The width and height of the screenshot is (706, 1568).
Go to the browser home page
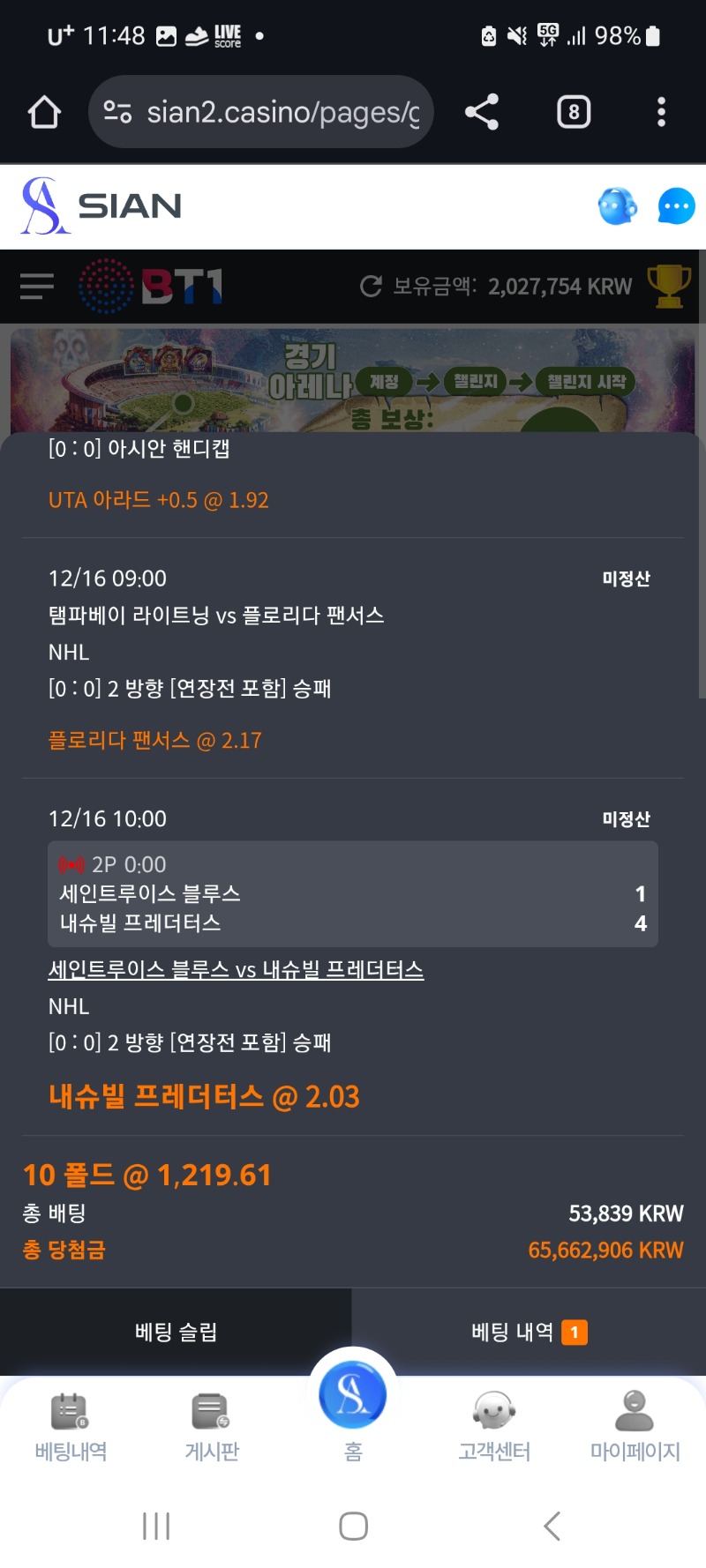click(x=44, y=112)
